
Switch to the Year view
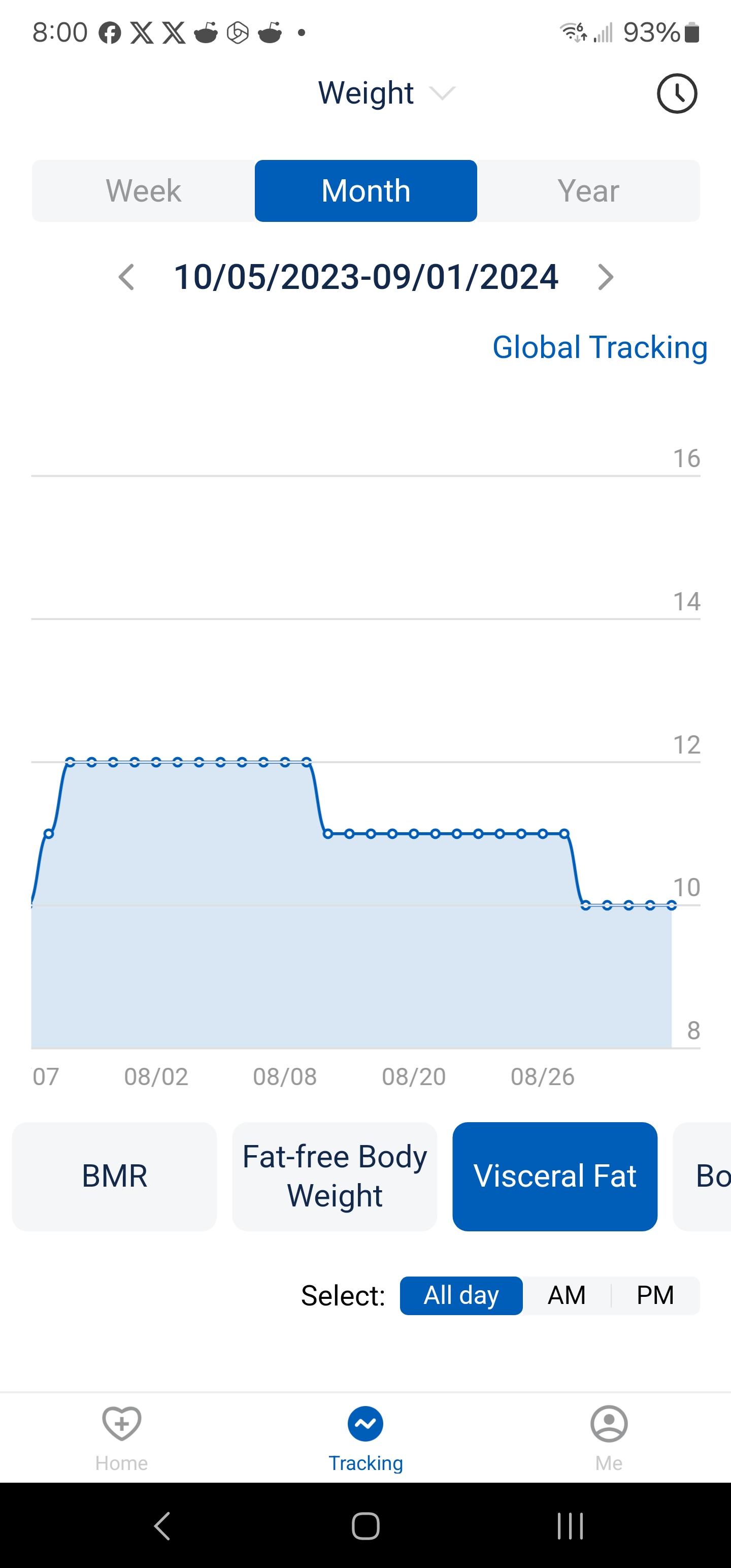[x=588, y=191]
